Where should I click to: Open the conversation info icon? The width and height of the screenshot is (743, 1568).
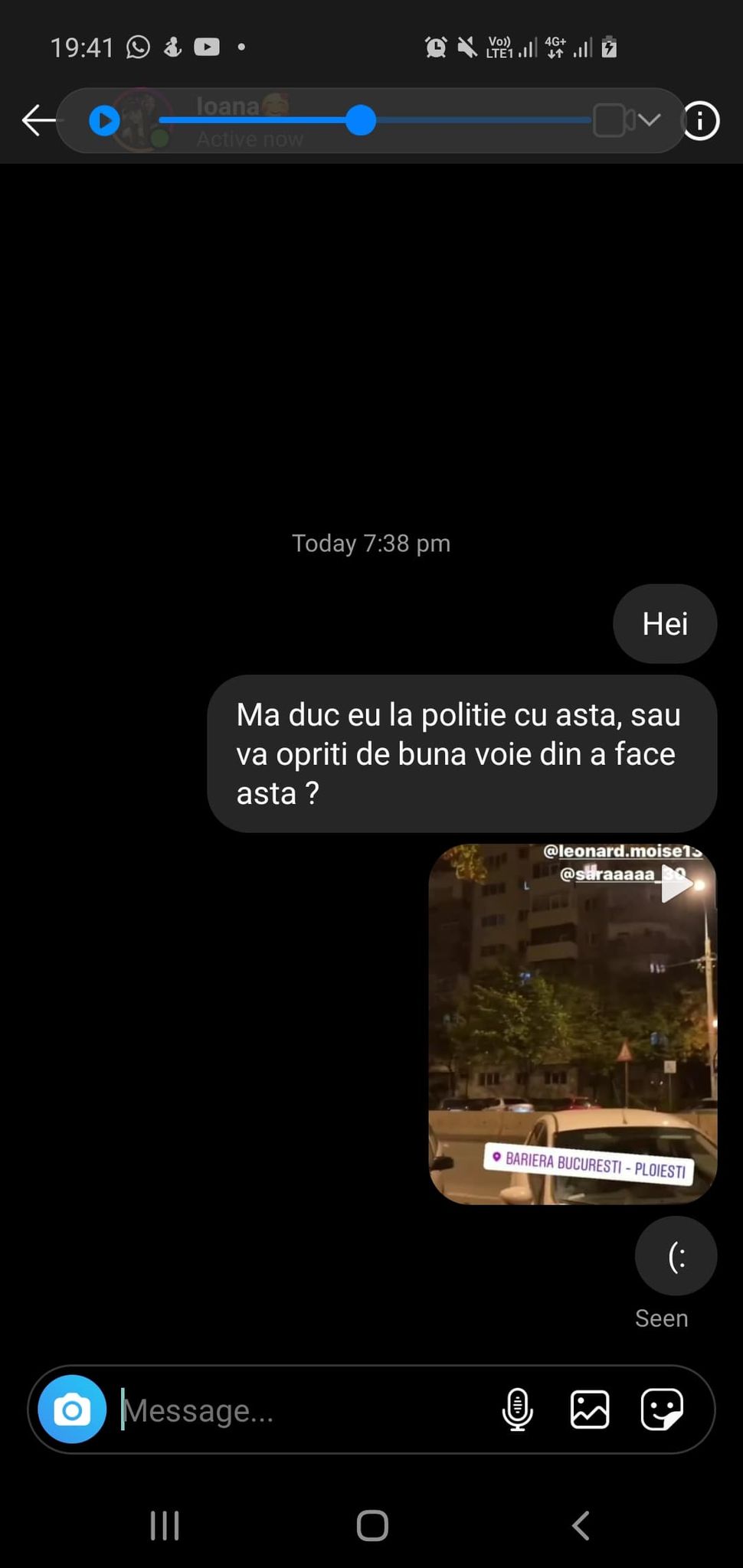coord(700,121)
